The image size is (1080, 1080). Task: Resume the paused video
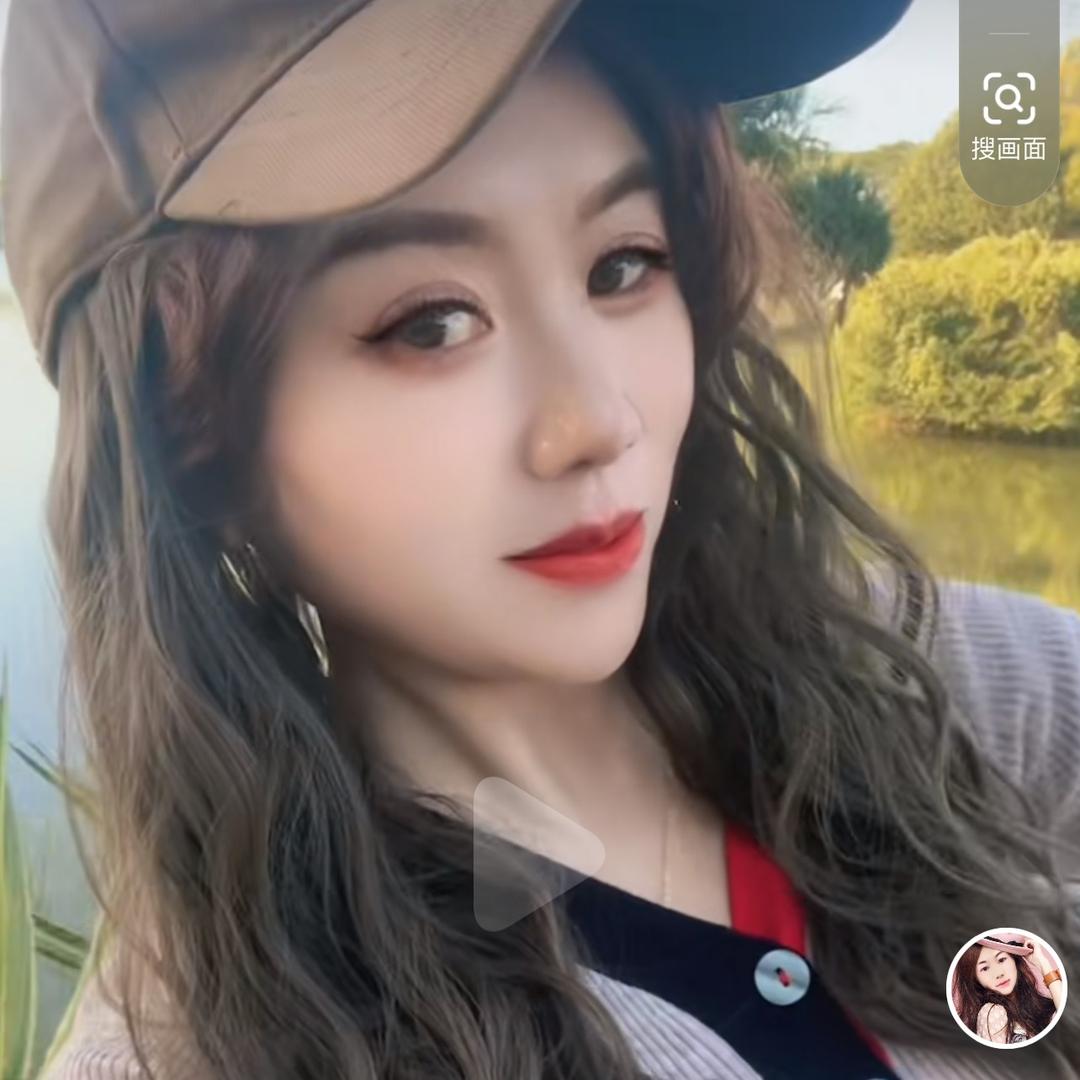[x=535, y=853]
